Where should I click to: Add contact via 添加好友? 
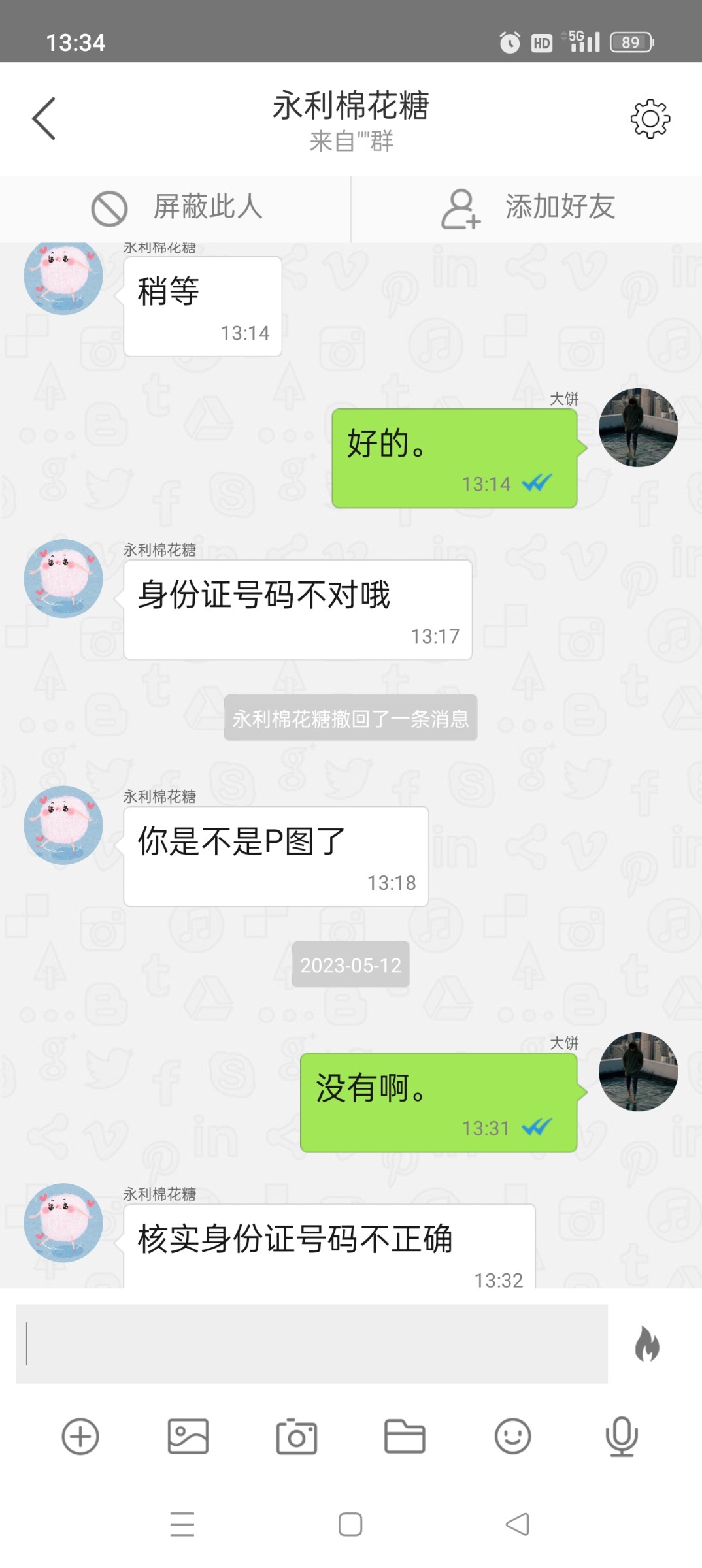527,208
